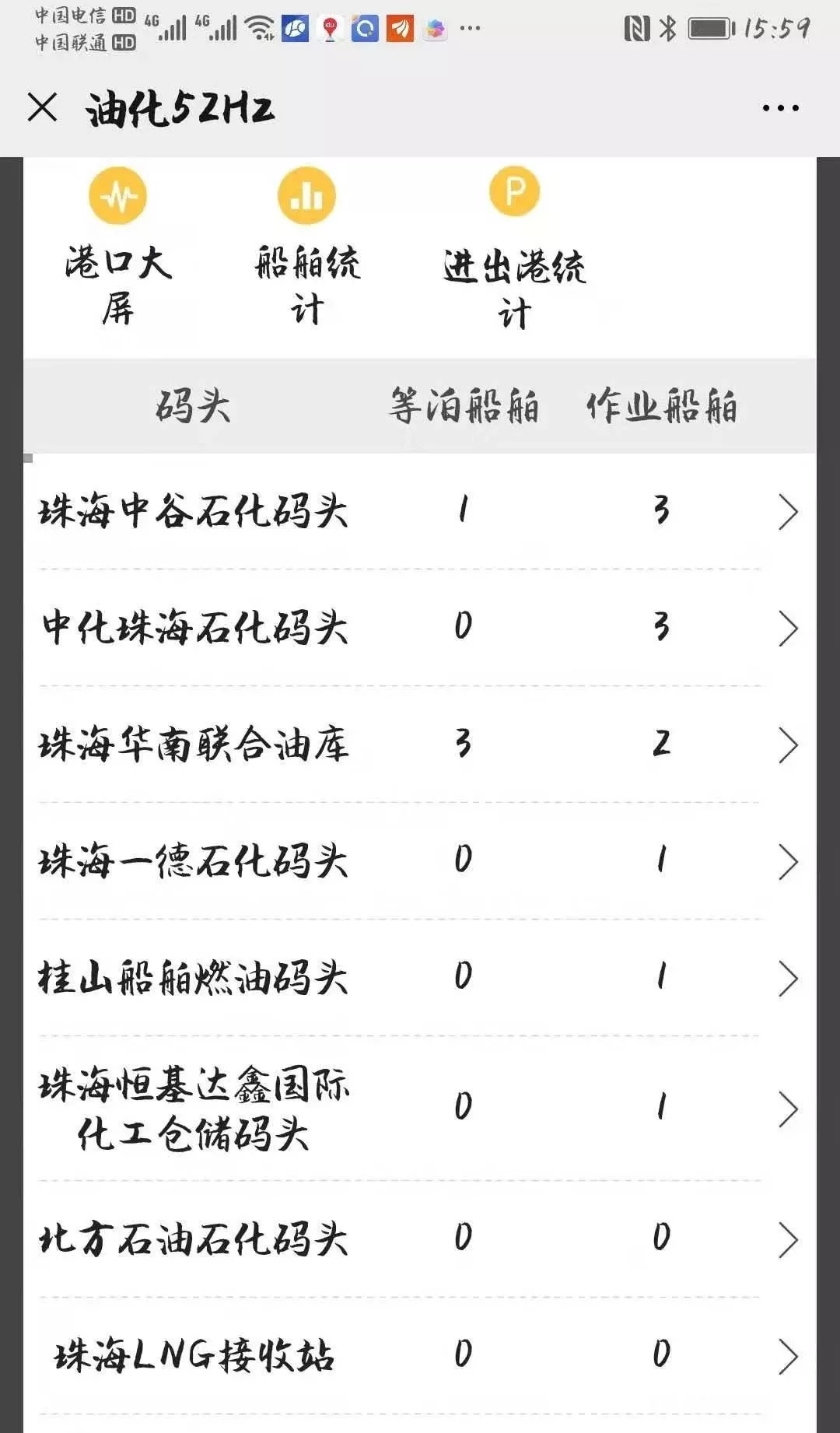The image size is (840, 1433).
Task: Open 珠海一德石化码头
Action: pos(420,861)
